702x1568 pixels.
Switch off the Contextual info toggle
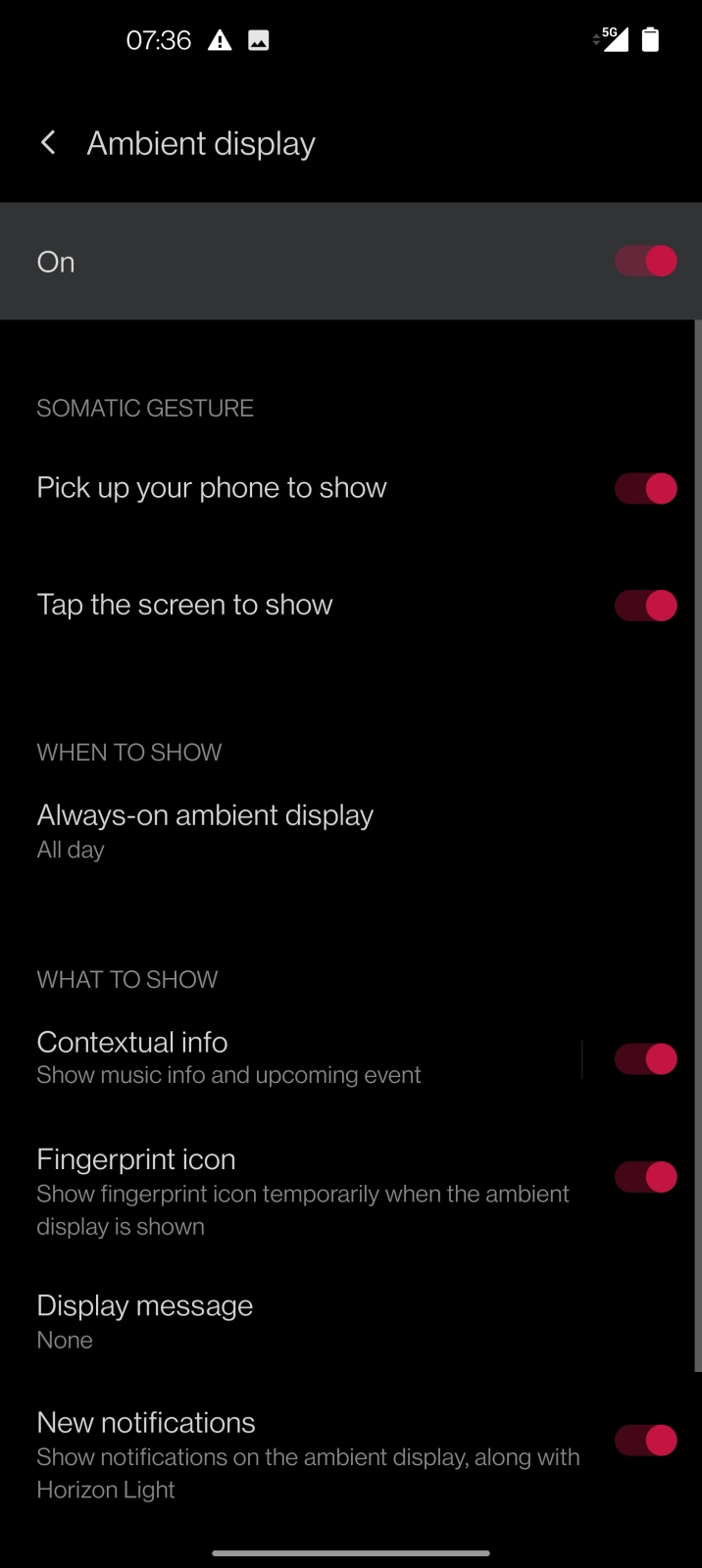coord(646,1059)
